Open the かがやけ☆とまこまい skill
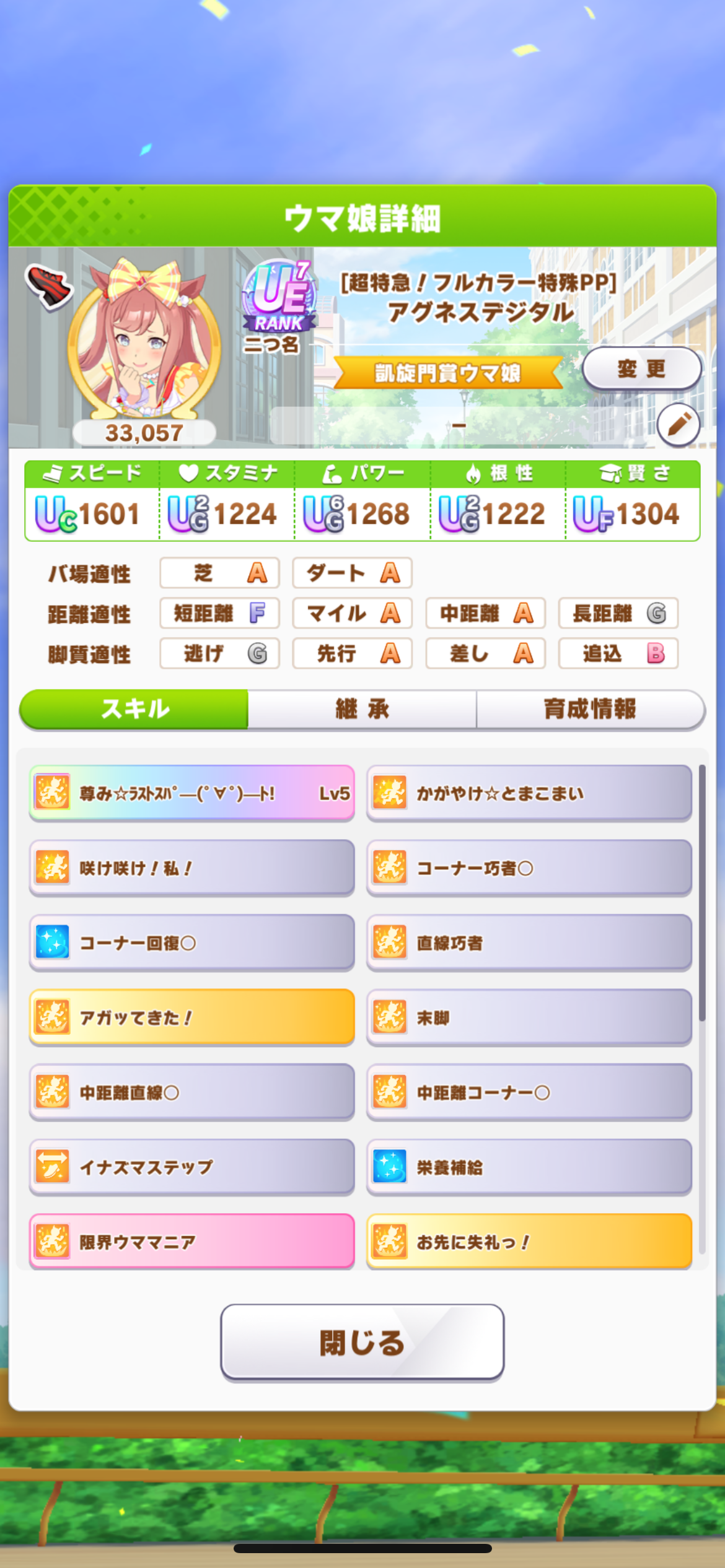725x1568 pixels. [529, 793]
